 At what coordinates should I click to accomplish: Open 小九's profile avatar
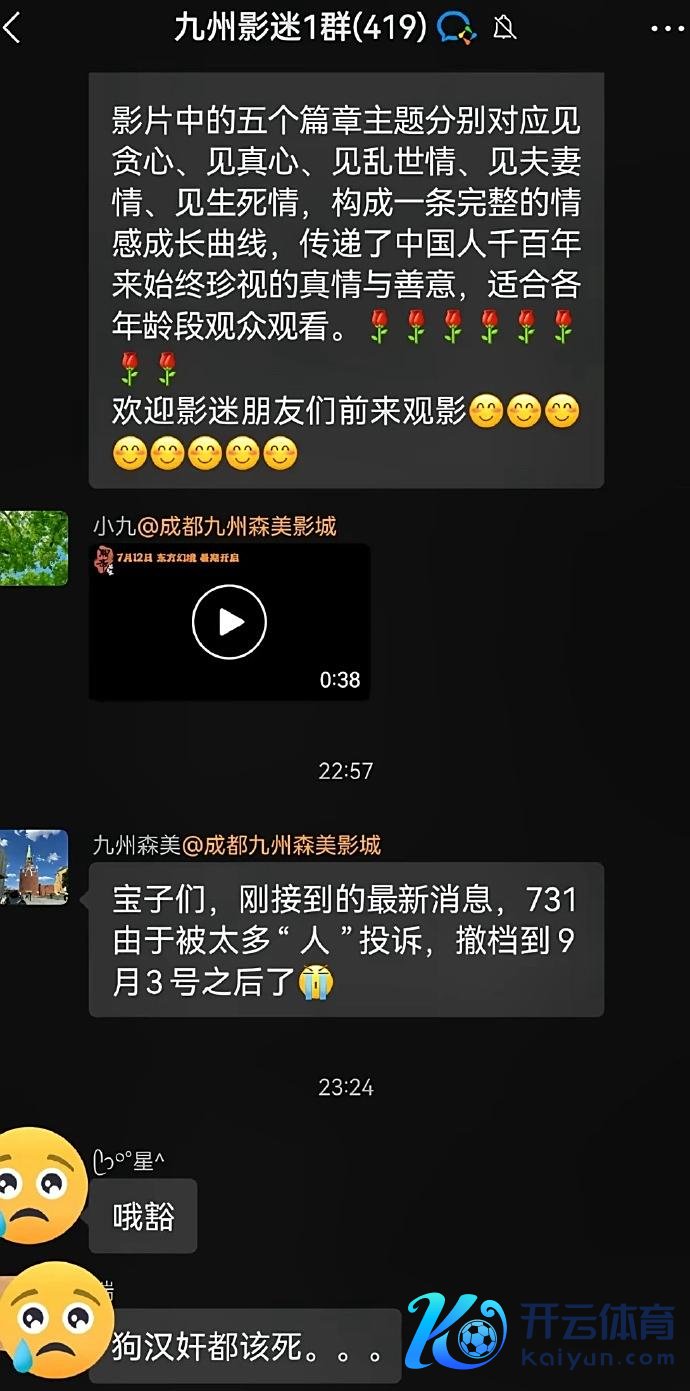(x=33, y=548)
